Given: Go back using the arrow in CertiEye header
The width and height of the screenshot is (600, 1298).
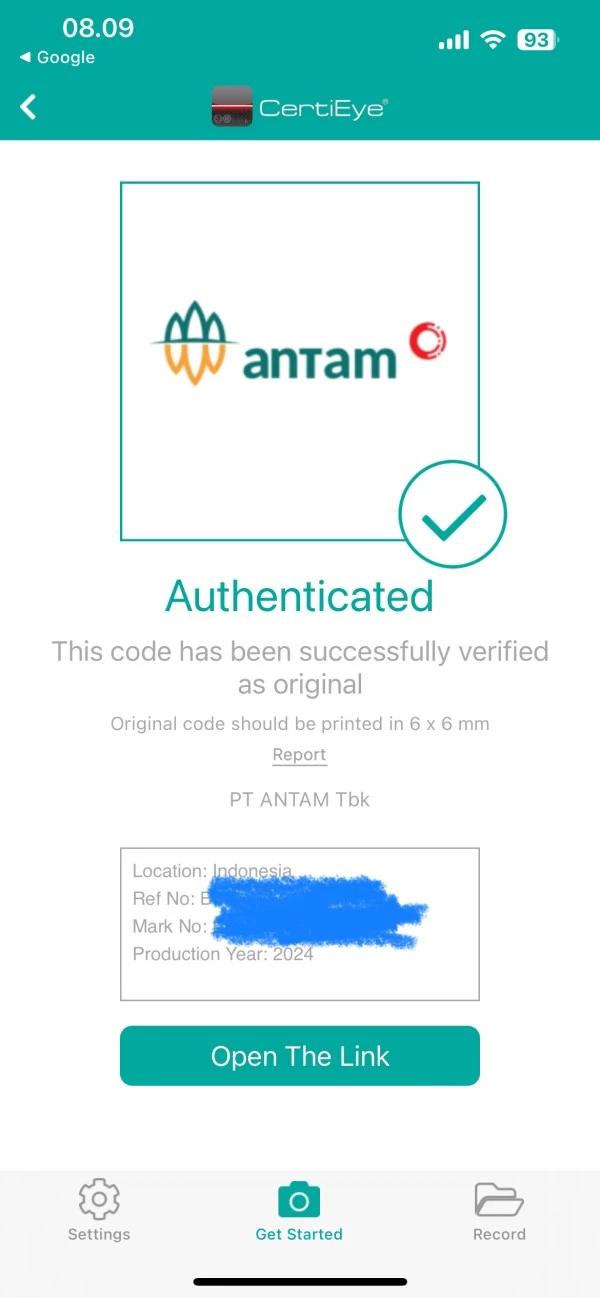Looking at the screenshot, I should coord(28,107).
